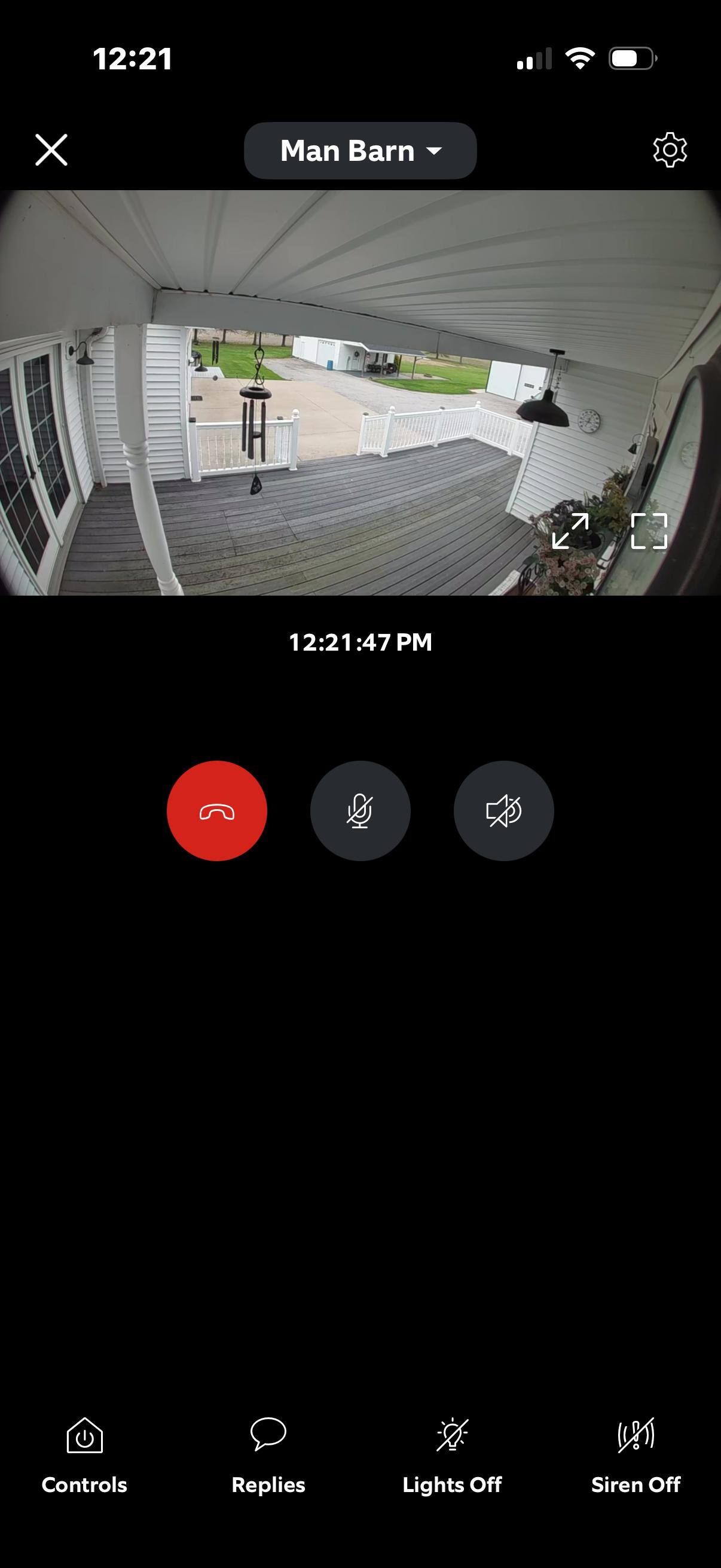Close the live view
This screenshot has width=721, height=1568.
[51, 150]
